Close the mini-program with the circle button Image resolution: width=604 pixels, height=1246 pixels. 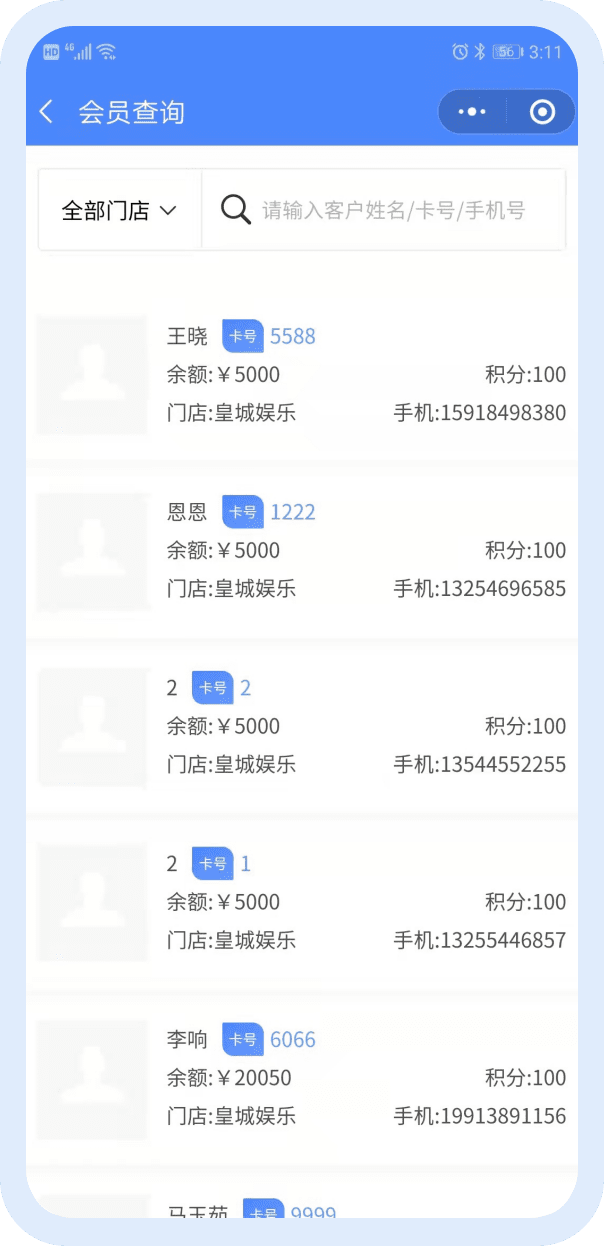point(542,112)
